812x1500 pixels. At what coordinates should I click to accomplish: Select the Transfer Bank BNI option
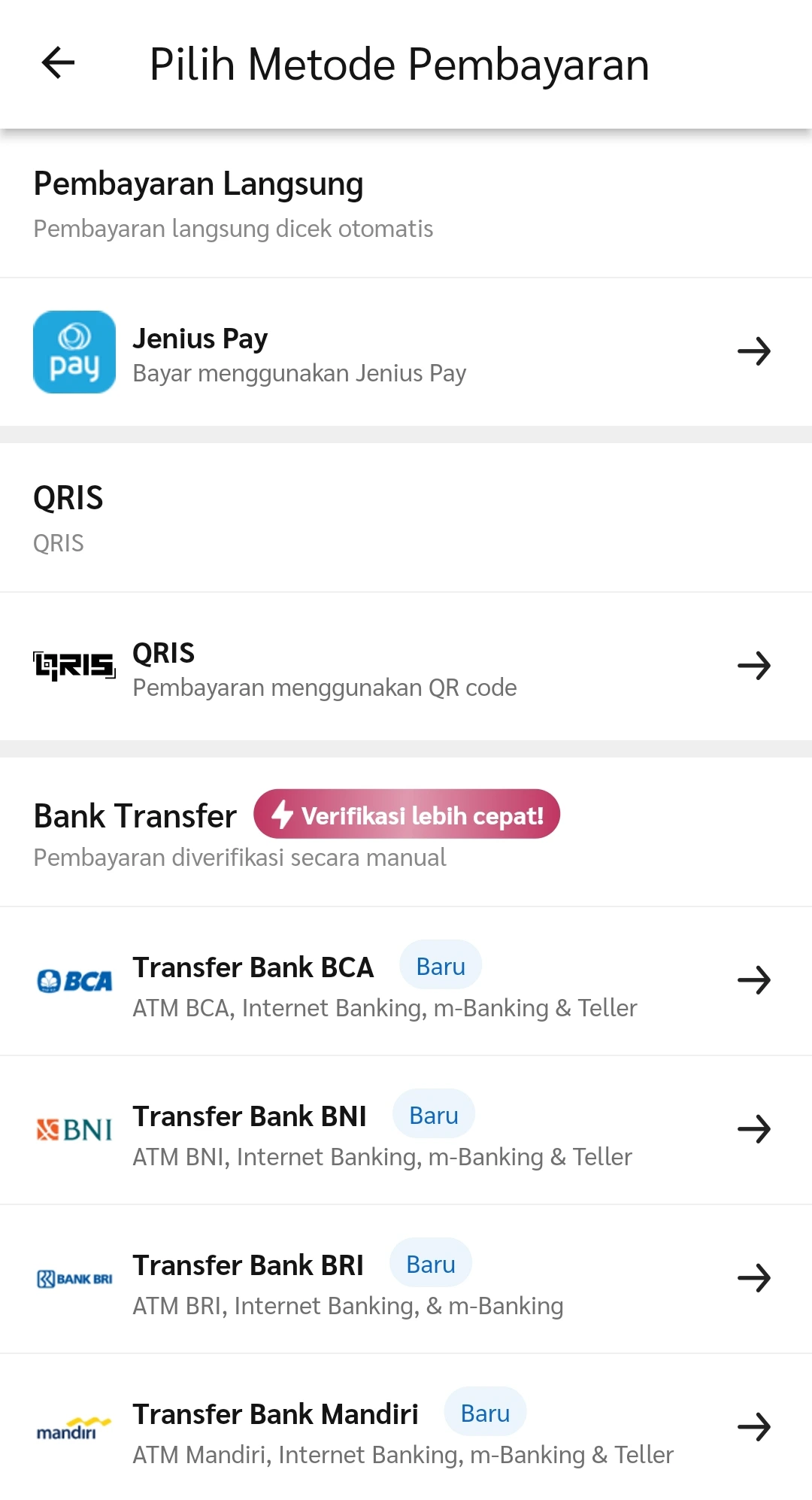click(406, 1128)
